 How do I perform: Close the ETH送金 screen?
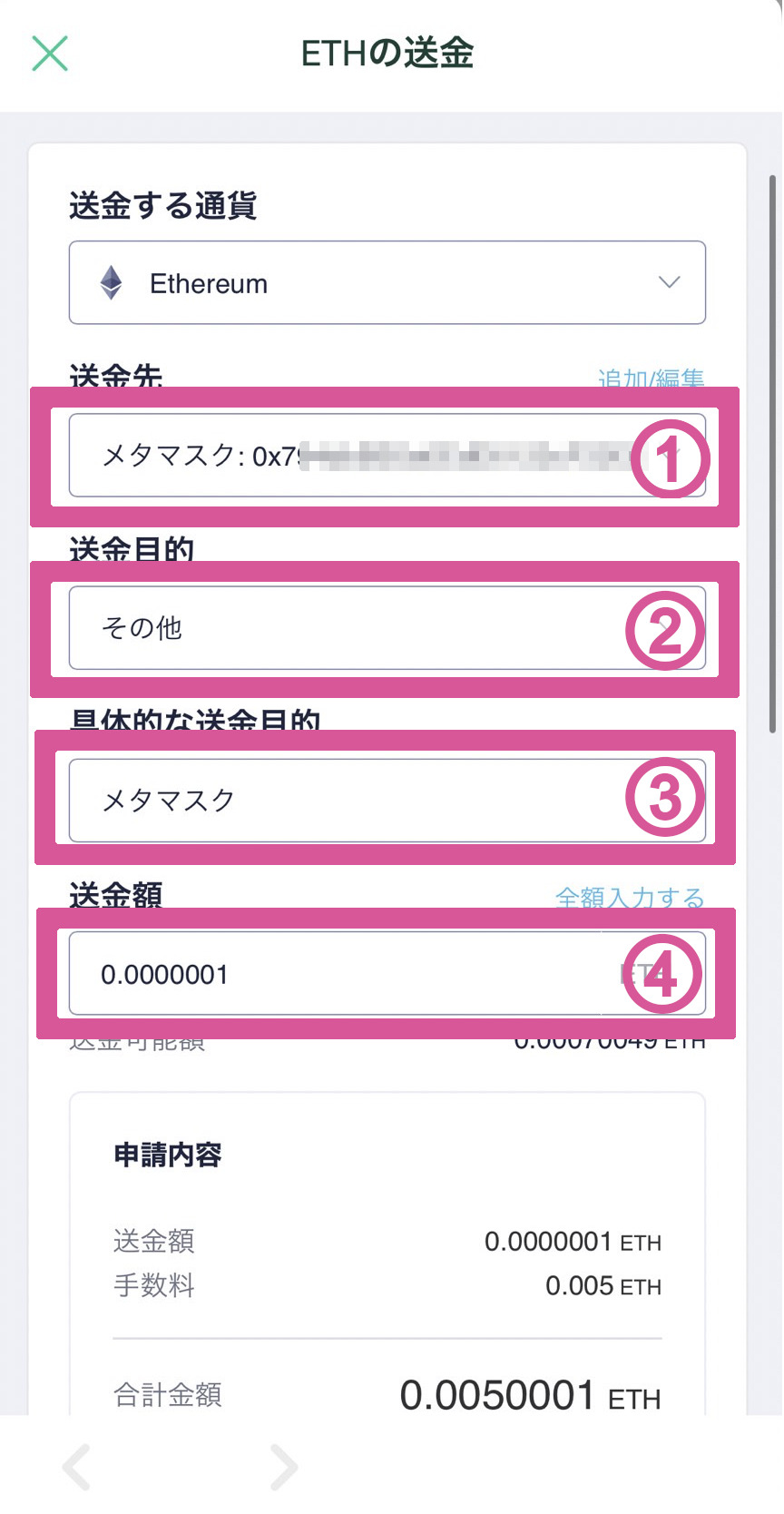point(50,54)
